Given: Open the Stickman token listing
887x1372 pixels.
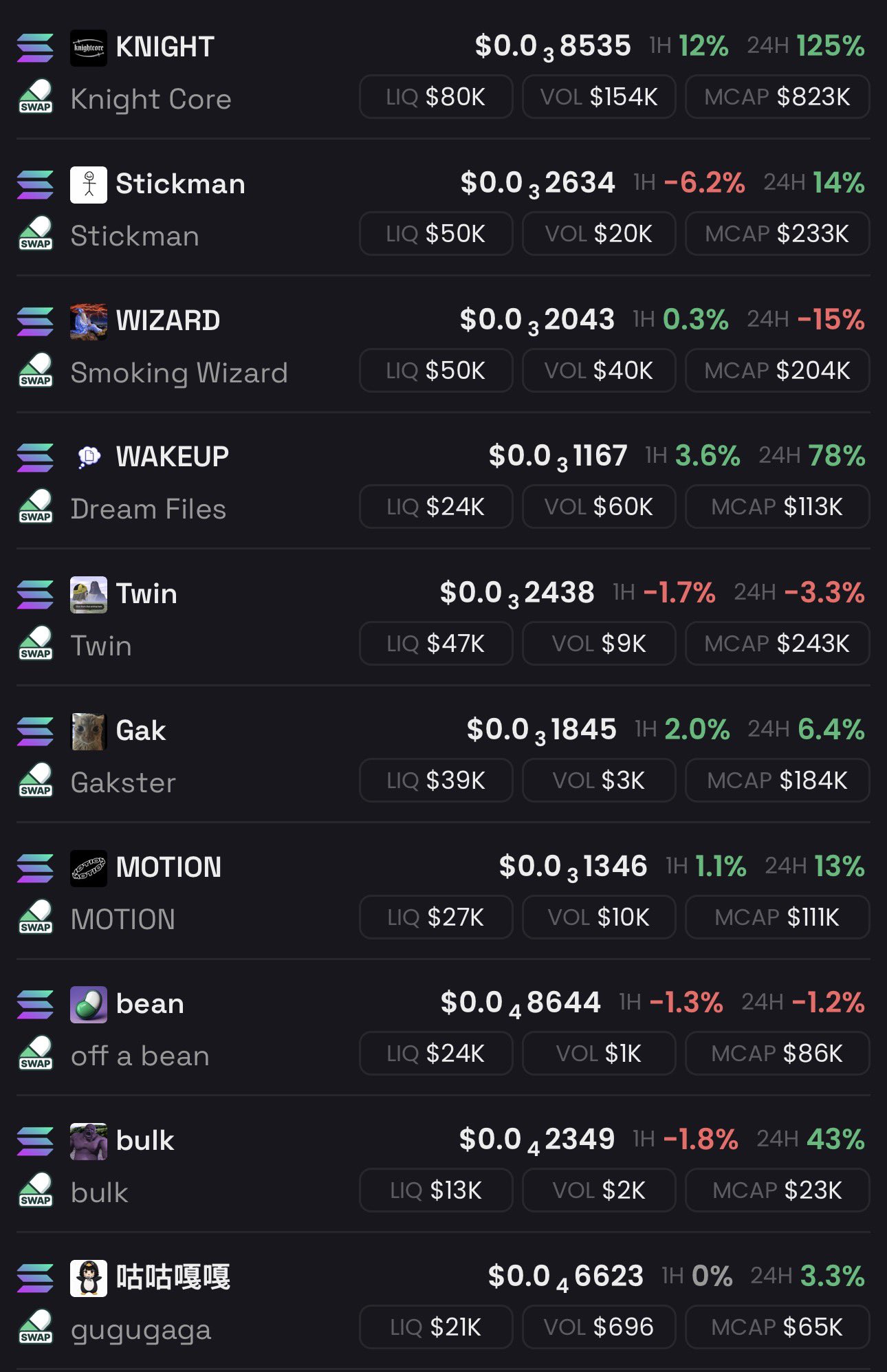Looking at the screenshot, I should click(x=443, y=208).
